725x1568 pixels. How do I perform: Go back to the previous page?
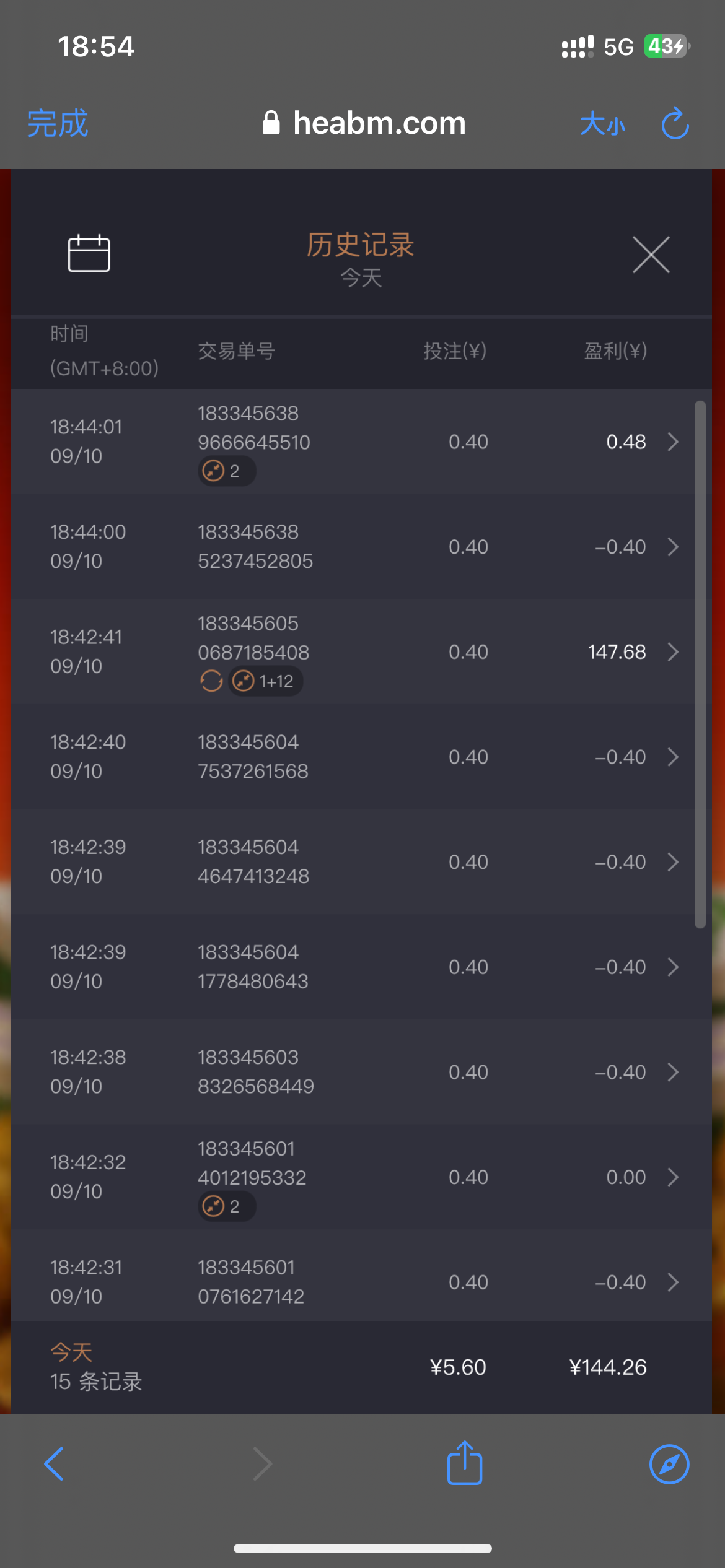pos(54,1464)
